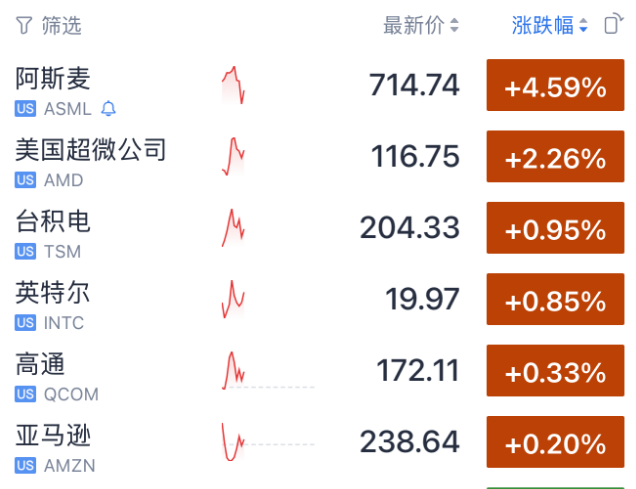Tap the +0.20% badge for 亚马逊

click(555, 443)
